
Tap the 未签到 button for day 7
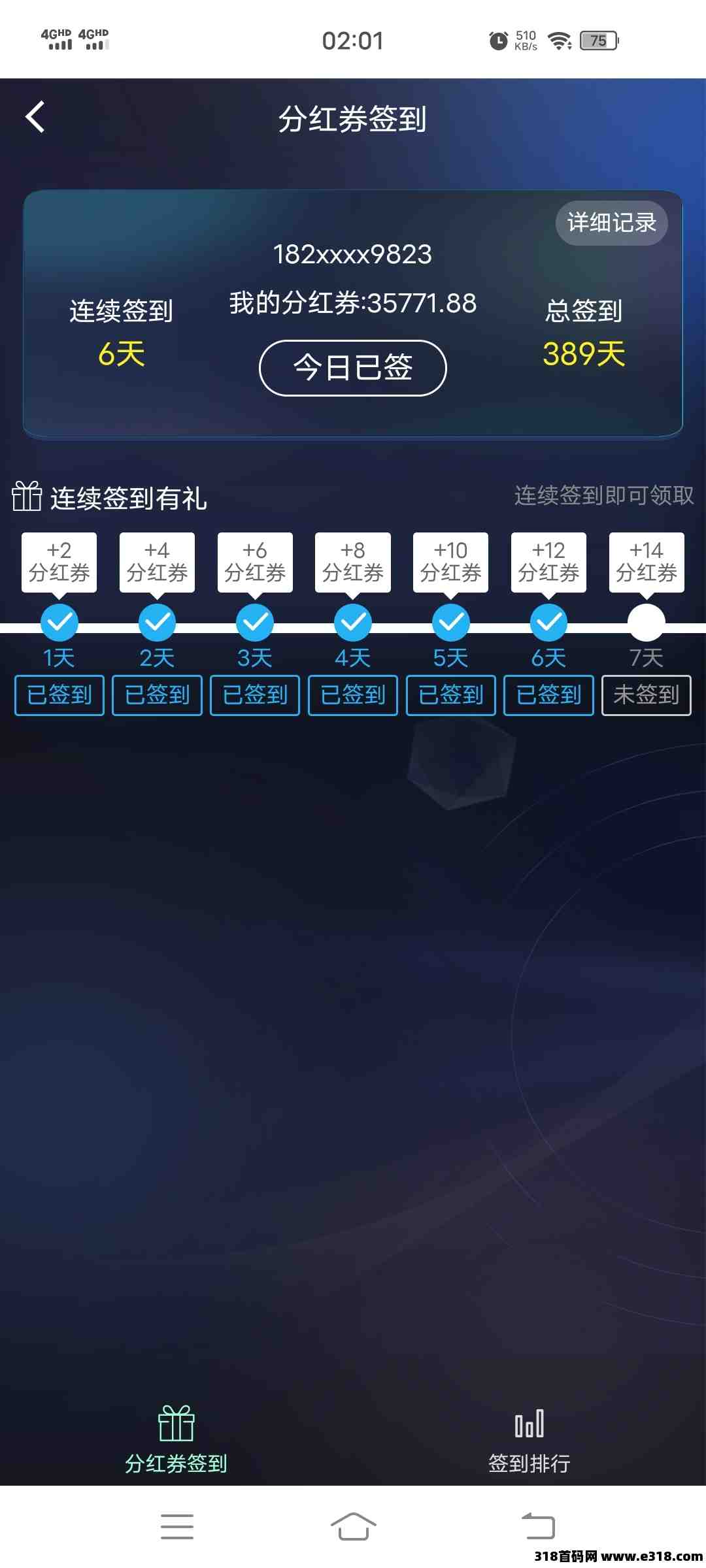point(646,695)
